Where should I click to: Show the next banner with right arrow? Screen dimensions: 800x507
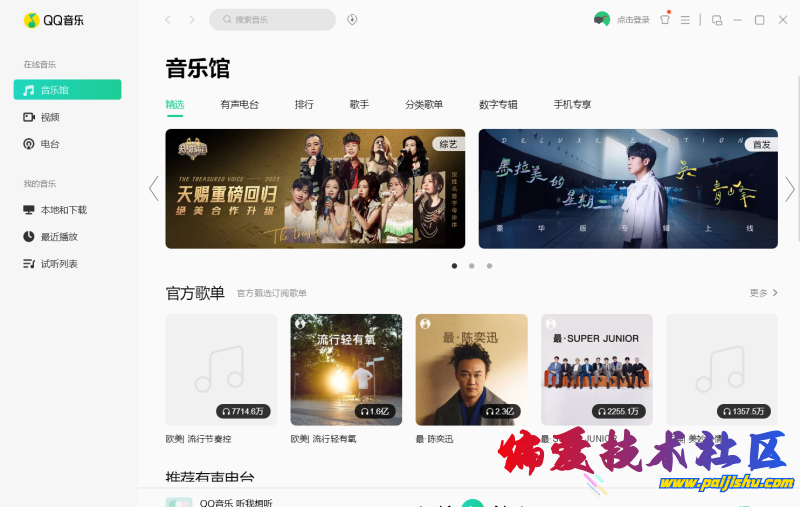(789, 188)
